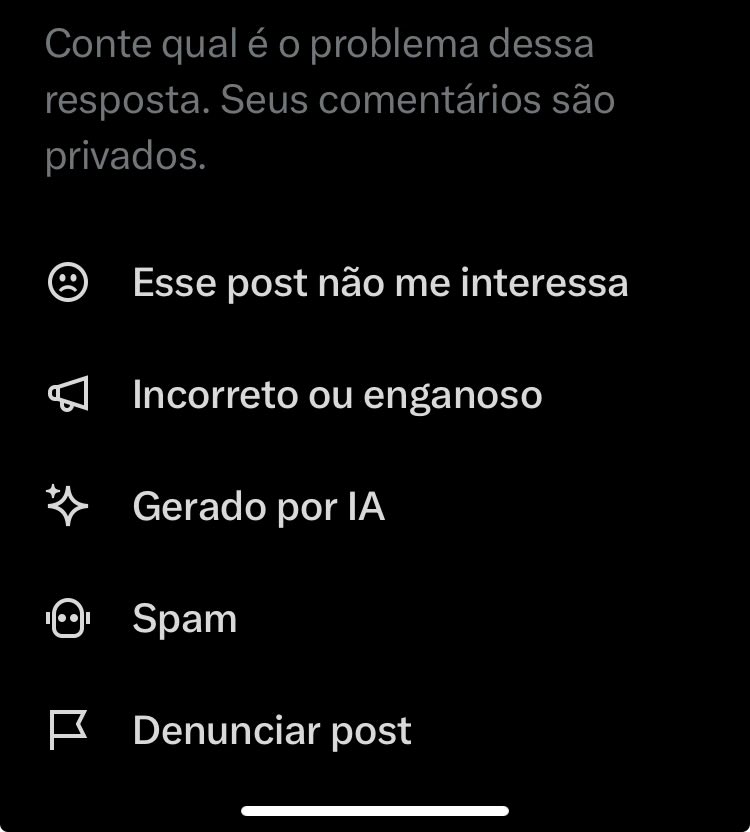The width and height of the screenshot is (750, 832).
Task: Open 'Denunciar post' to report
Action: tap(271, 731)
